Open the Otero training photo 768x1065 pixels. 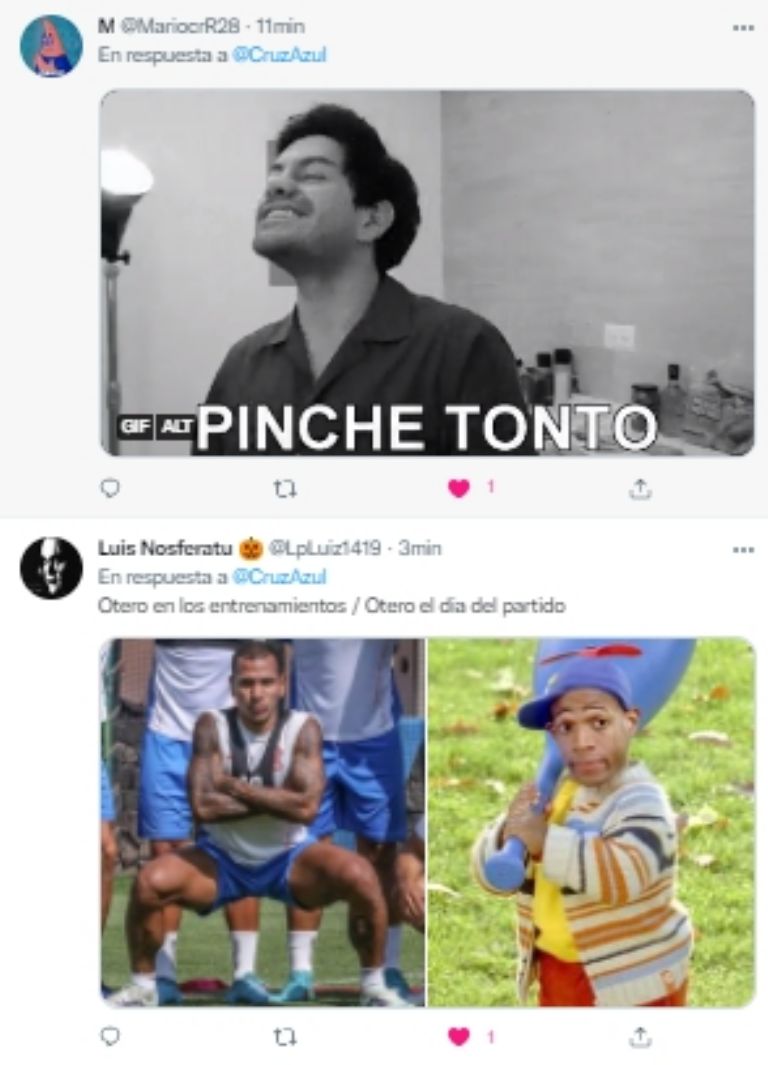point(262,822)
